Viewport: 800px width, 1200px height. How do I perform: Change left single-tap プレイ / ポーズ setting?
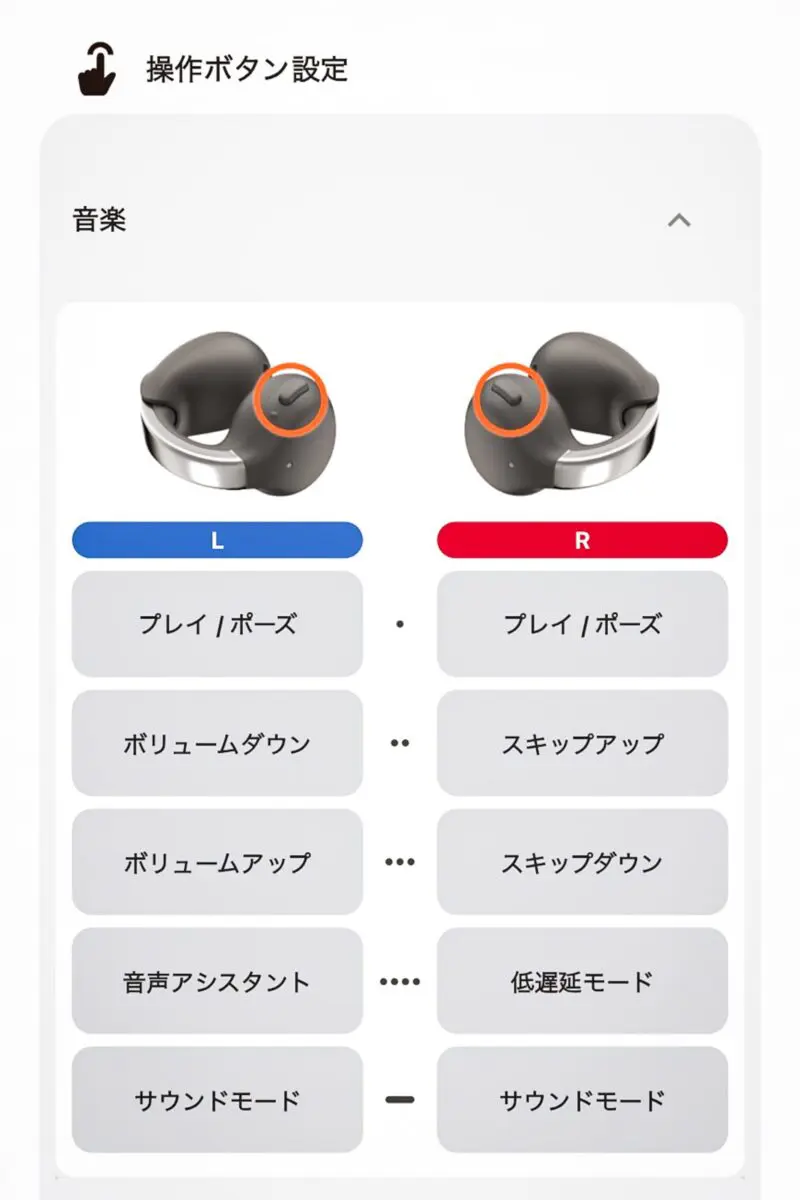tap(217, 625)
